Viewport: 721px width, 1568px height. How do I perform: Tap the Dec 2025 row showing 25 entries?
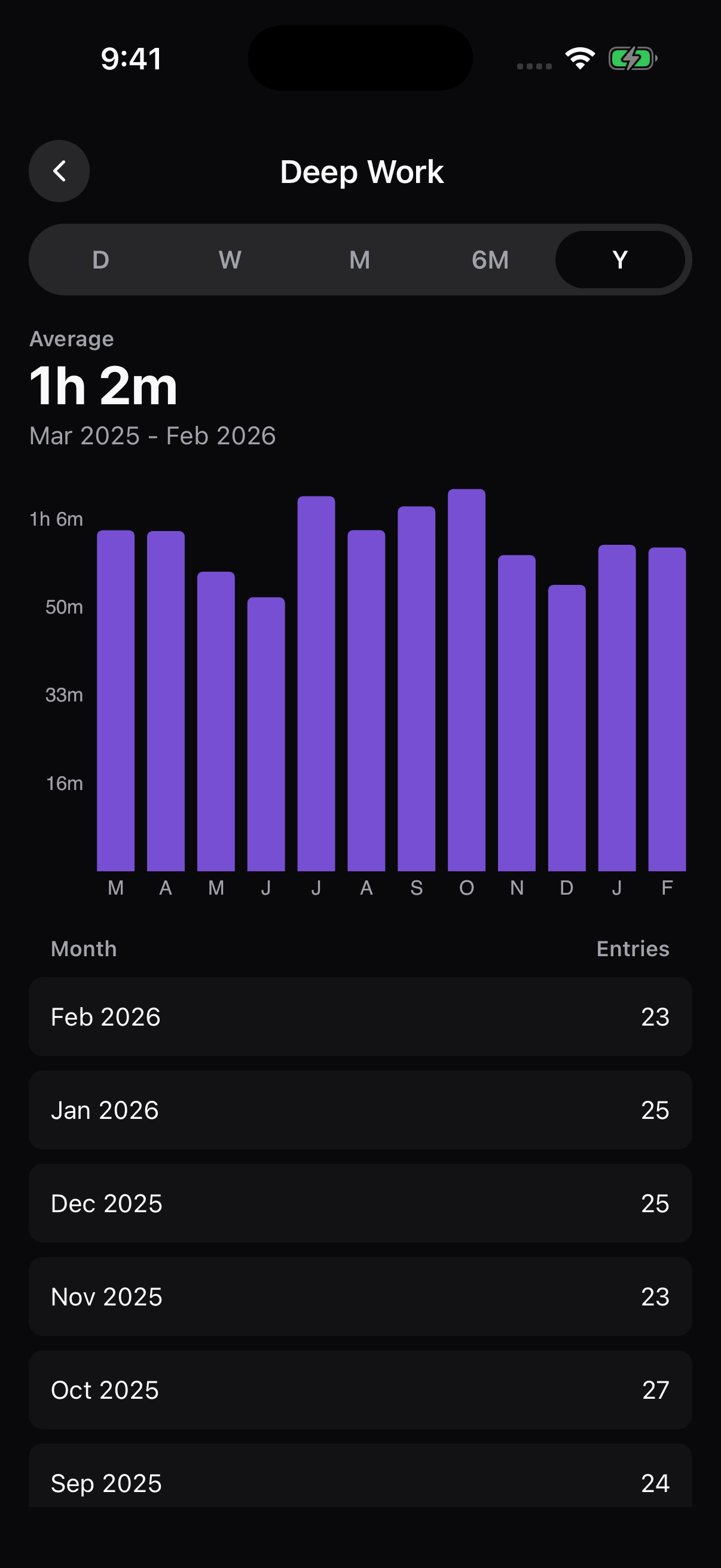[x=360, y=1203]
